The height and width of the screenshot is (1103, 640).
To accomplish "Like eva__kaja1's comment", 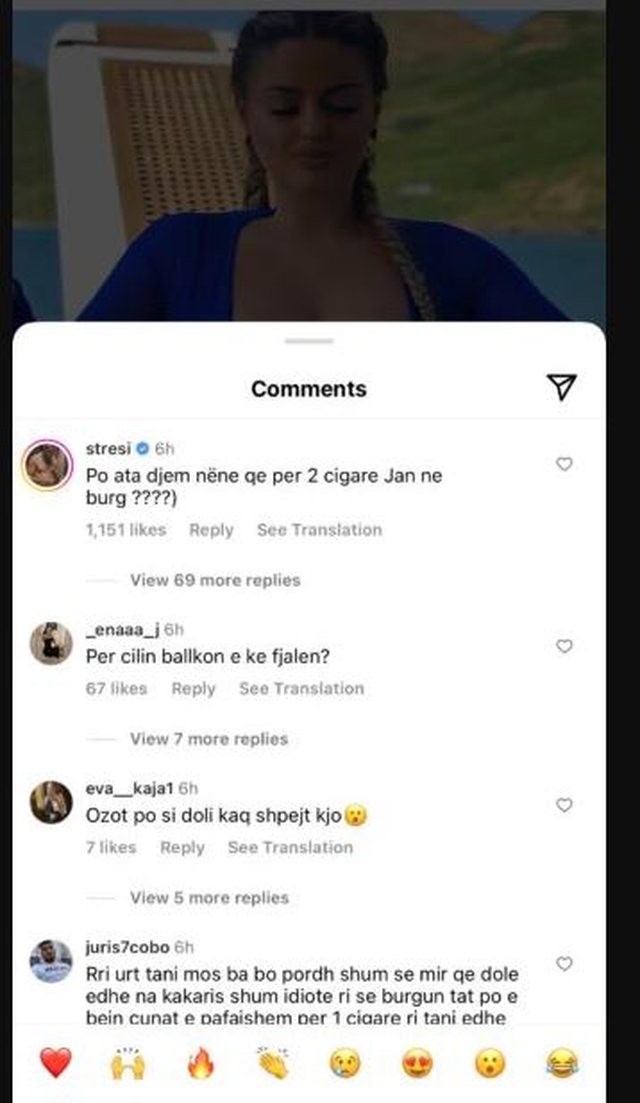I will (564, 805).
